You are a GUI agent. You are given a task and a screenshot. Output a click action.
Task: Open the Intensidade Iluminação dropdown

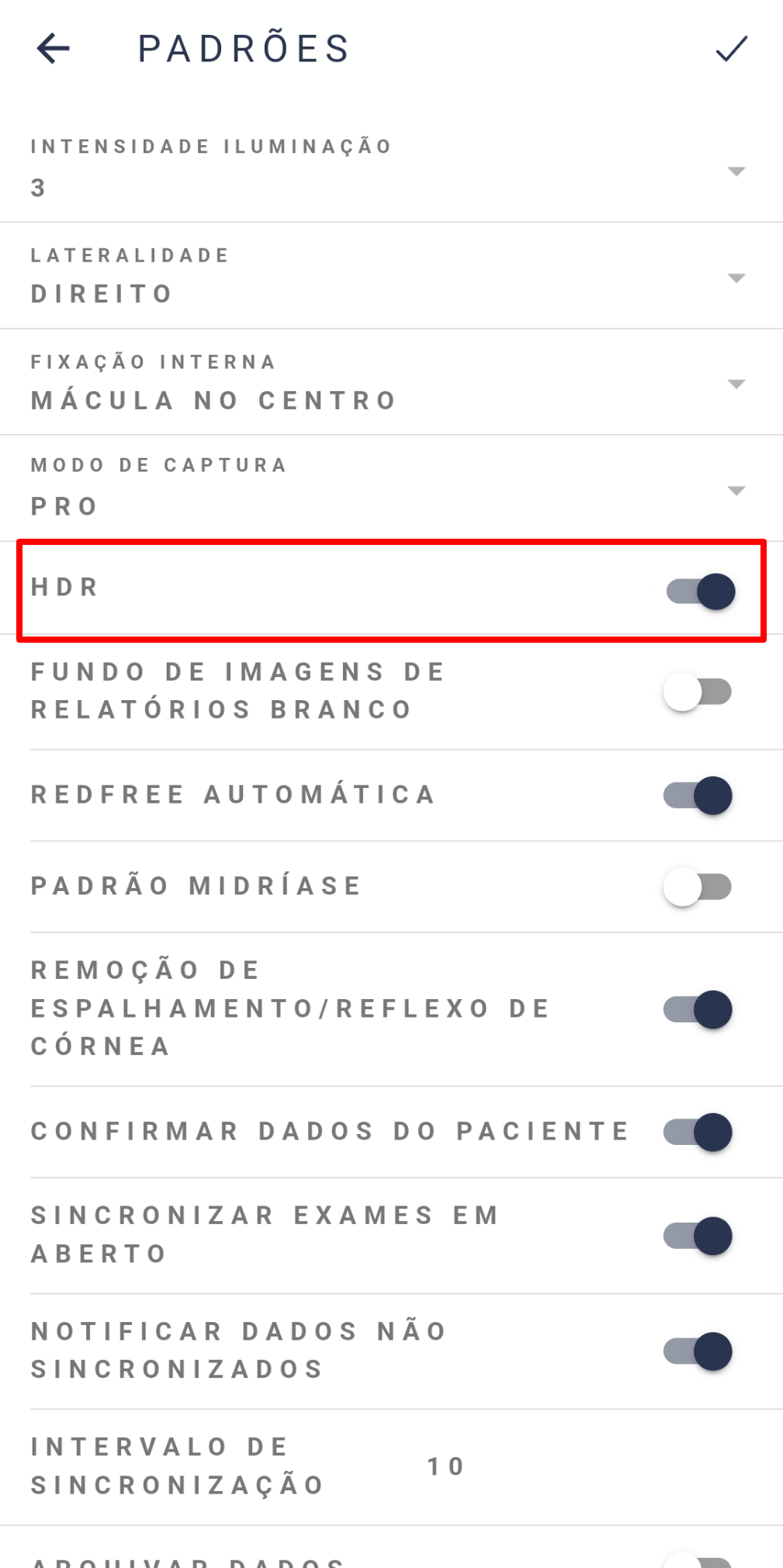[x=391, y=169]
